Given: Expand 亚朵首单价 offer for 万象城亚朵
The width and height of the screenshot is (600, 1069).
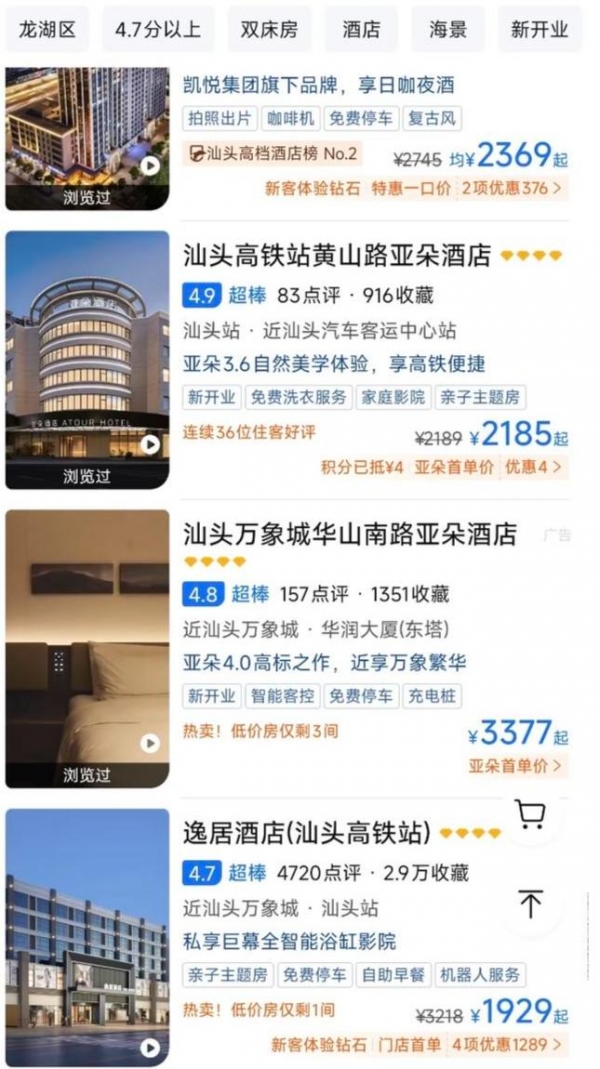Looking at the screenshot, I should [516, 766].
